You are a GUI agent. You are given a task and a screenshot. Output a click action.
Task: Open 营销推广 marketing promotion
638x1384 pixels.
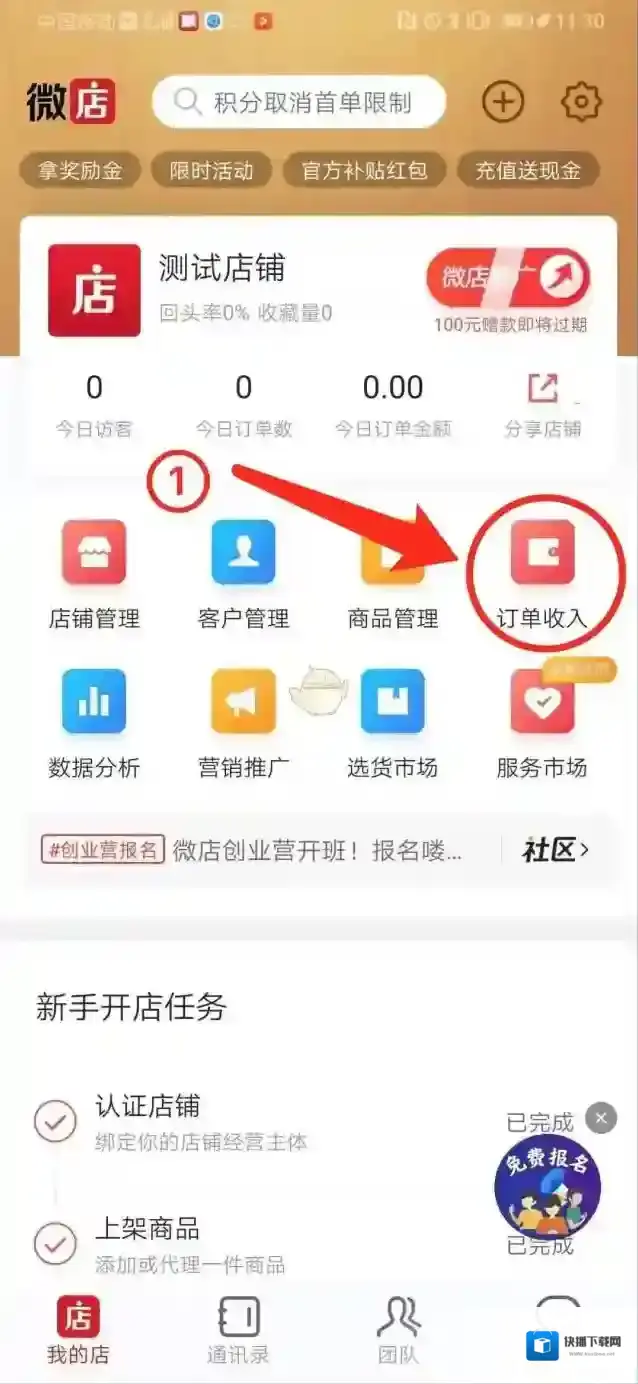(x=243, y=723)
